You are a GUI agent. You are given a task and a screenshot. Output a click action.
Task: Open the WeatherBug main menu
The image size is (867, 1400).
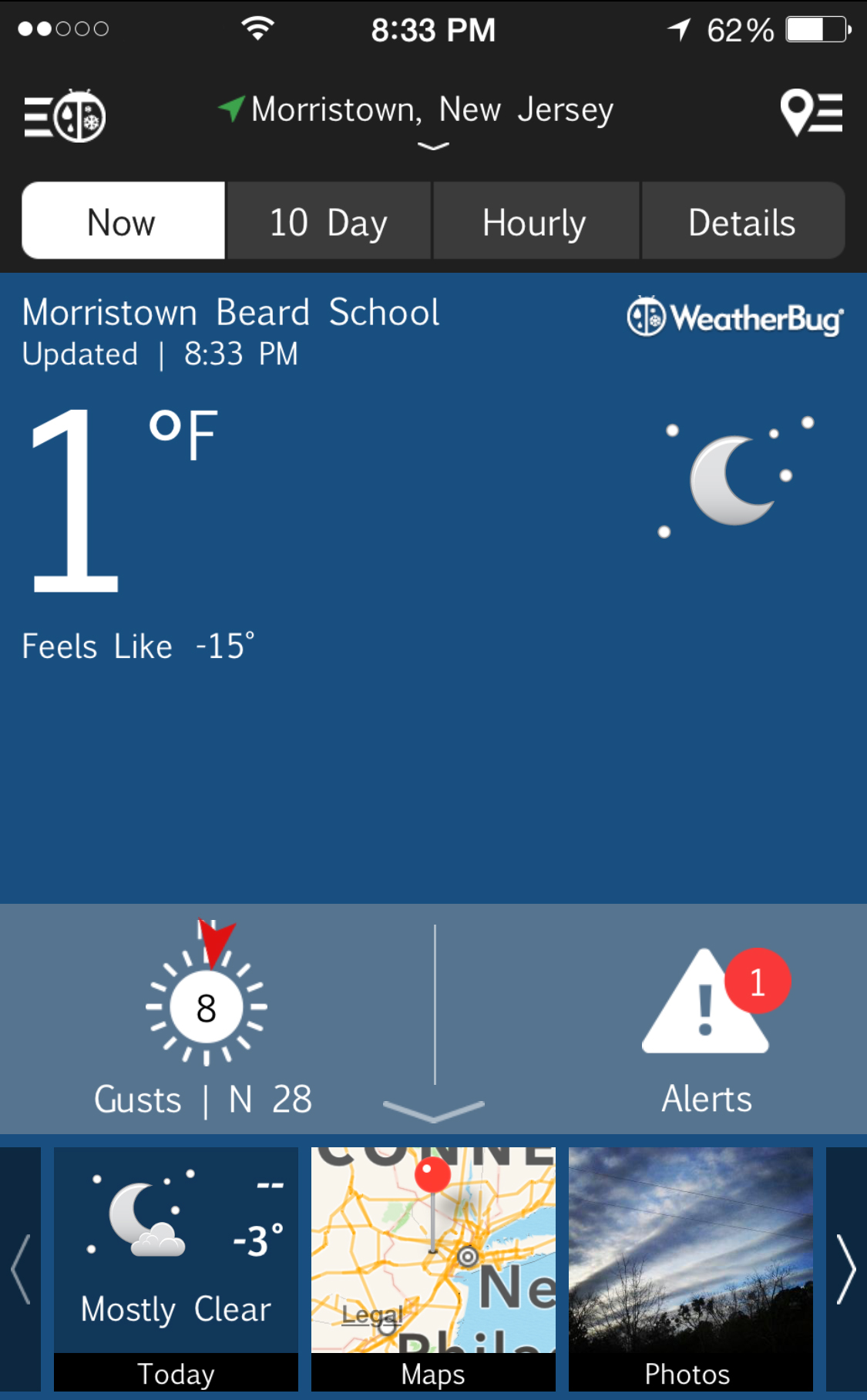point(64,116)
